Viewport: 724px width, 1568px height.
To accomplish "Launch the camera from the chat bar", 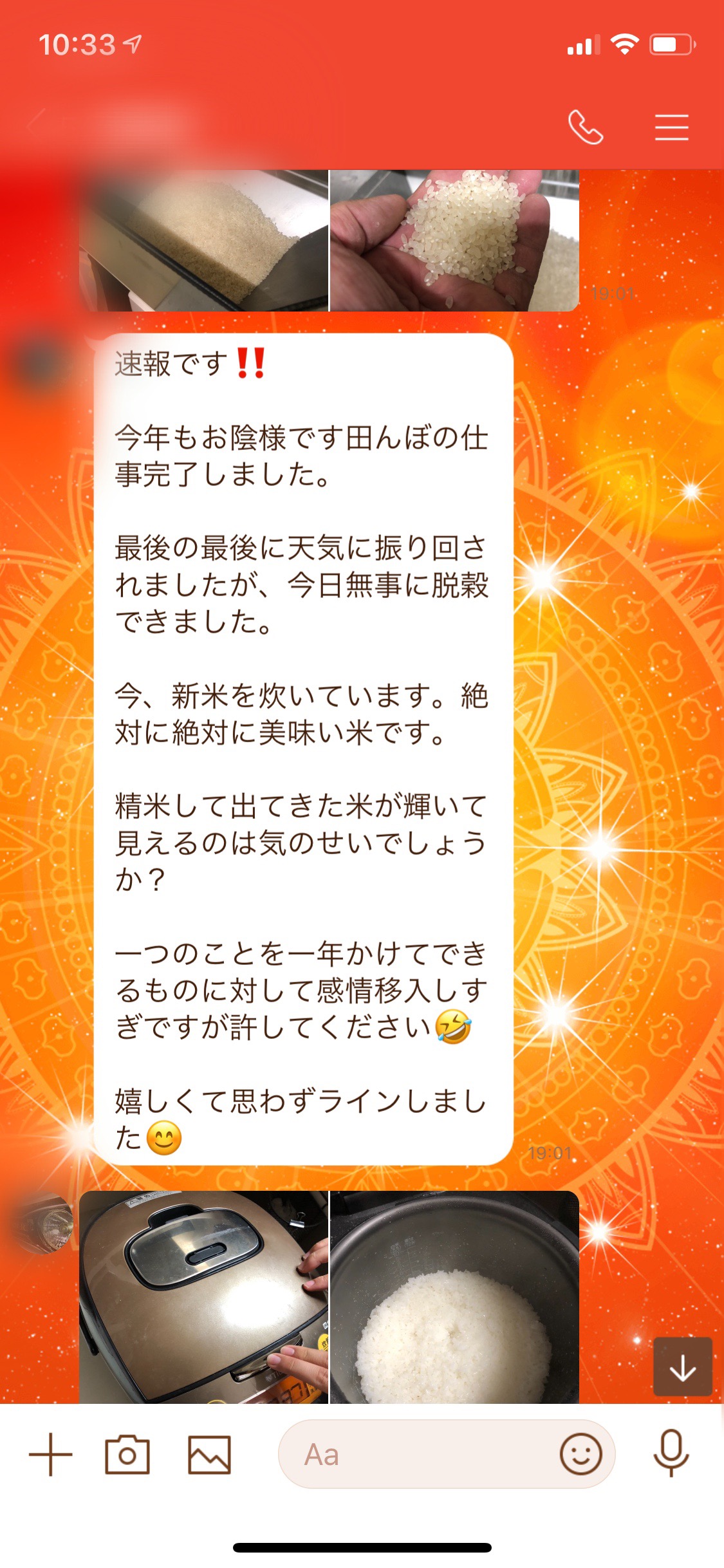I will pyautogui.click(x=127, y=1455).
